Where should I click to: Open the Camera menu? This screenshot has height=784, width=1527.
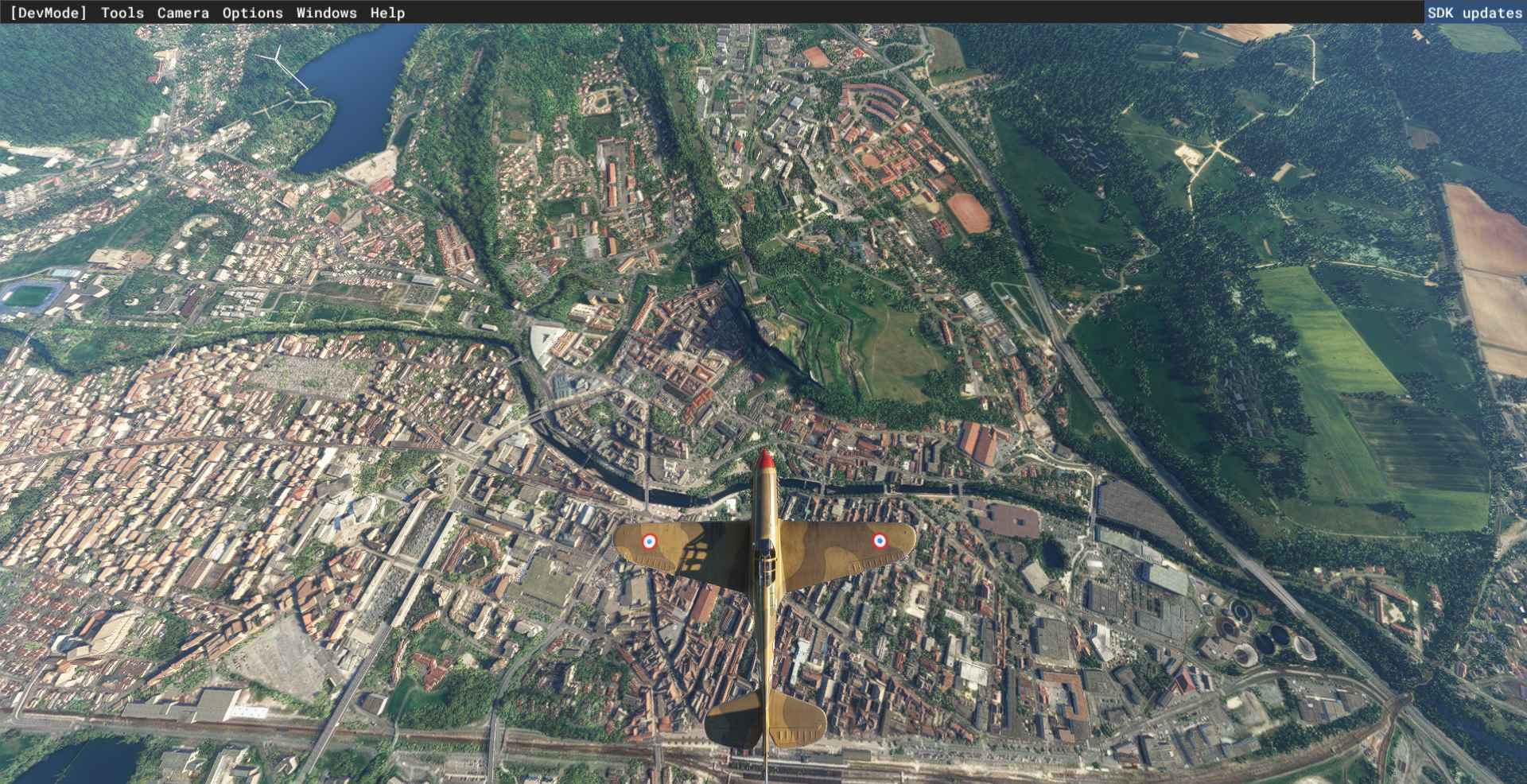coord(183,13)
